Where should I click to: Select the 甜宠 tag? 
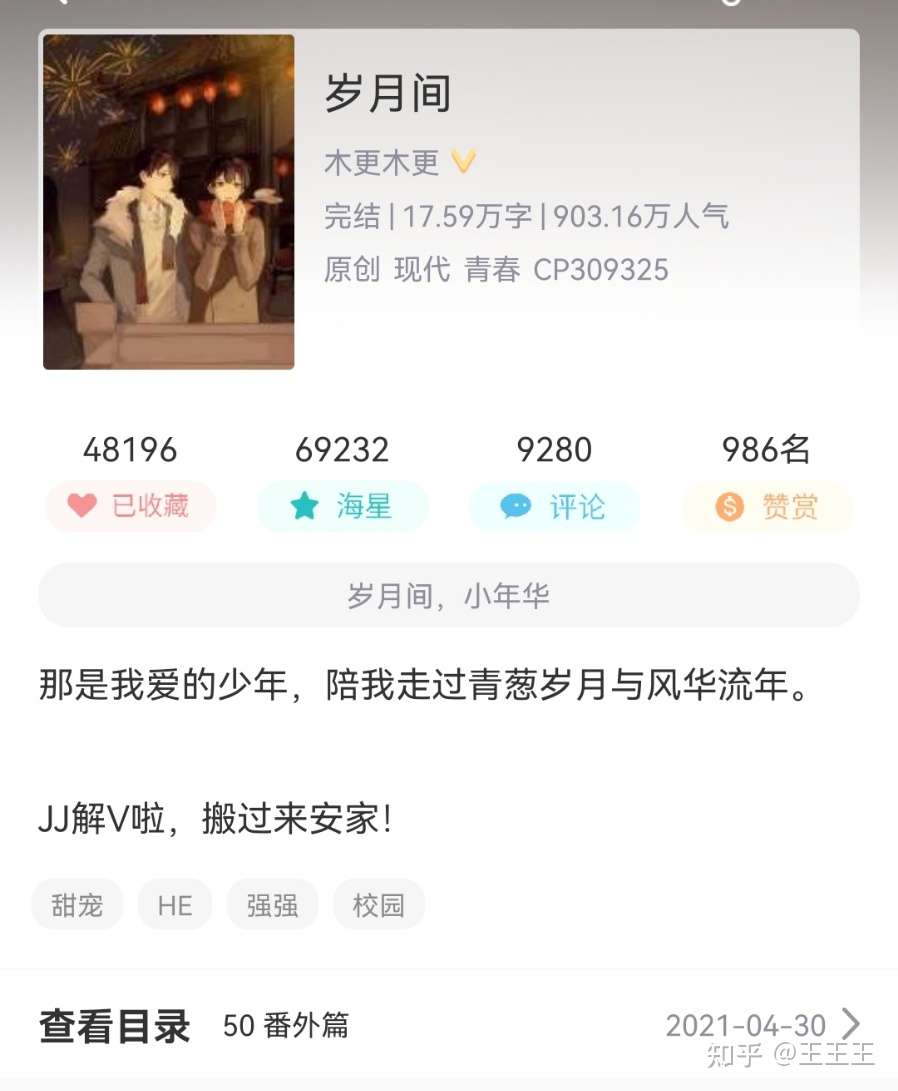pos(77,904)
